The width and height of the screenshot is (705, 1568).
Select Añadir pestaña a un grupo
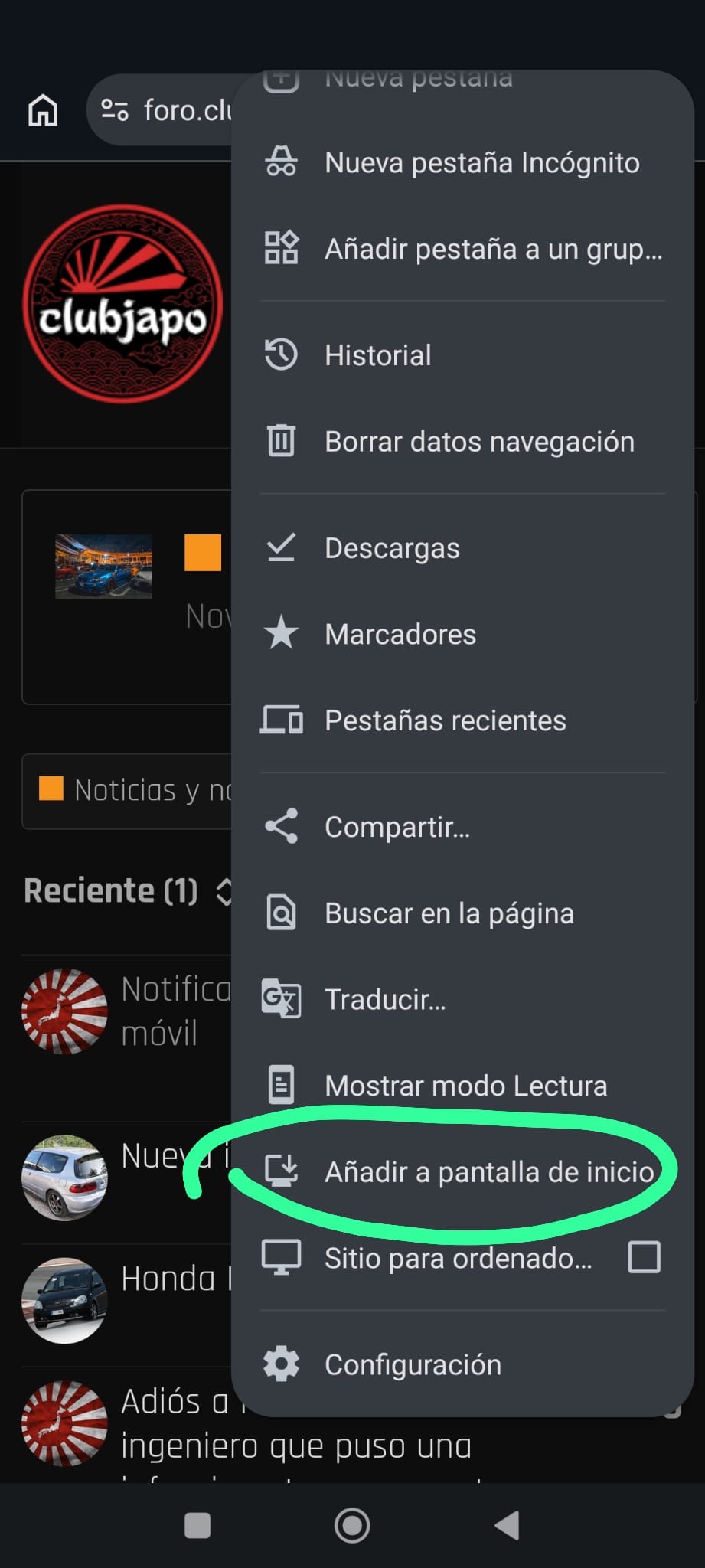[462, 248]
